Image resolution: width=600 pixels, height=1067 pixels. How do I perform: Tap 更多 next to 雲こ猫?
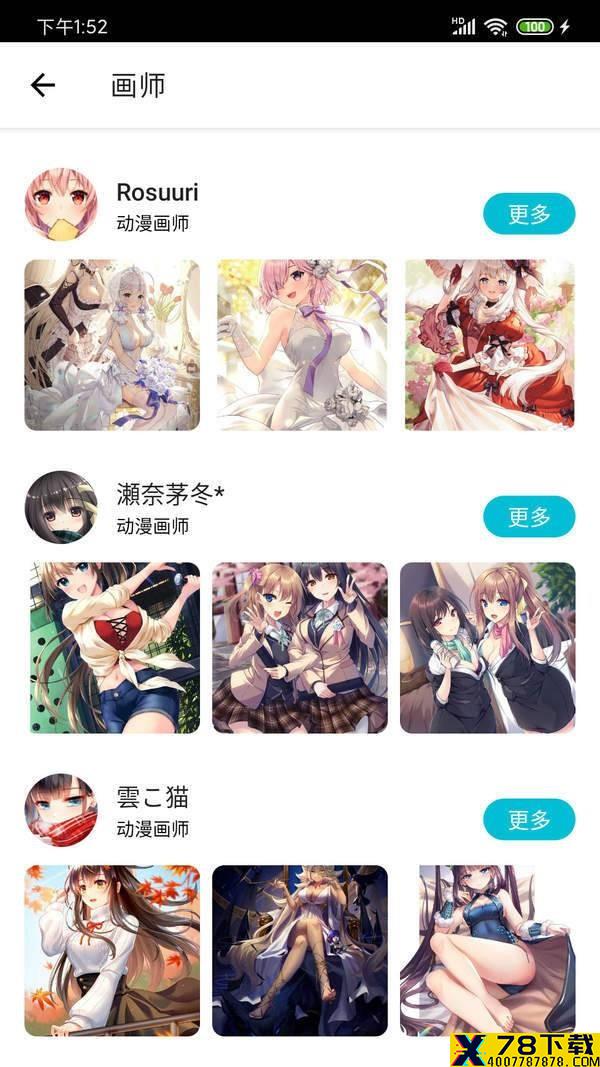point(529,819)
